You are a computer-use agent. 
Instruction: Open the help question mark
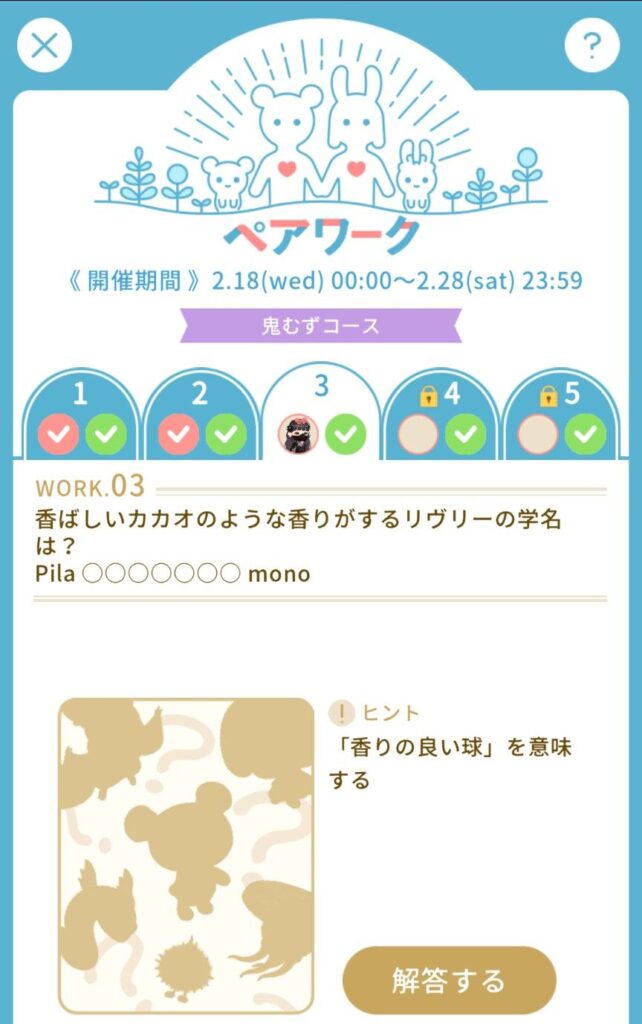591,46
